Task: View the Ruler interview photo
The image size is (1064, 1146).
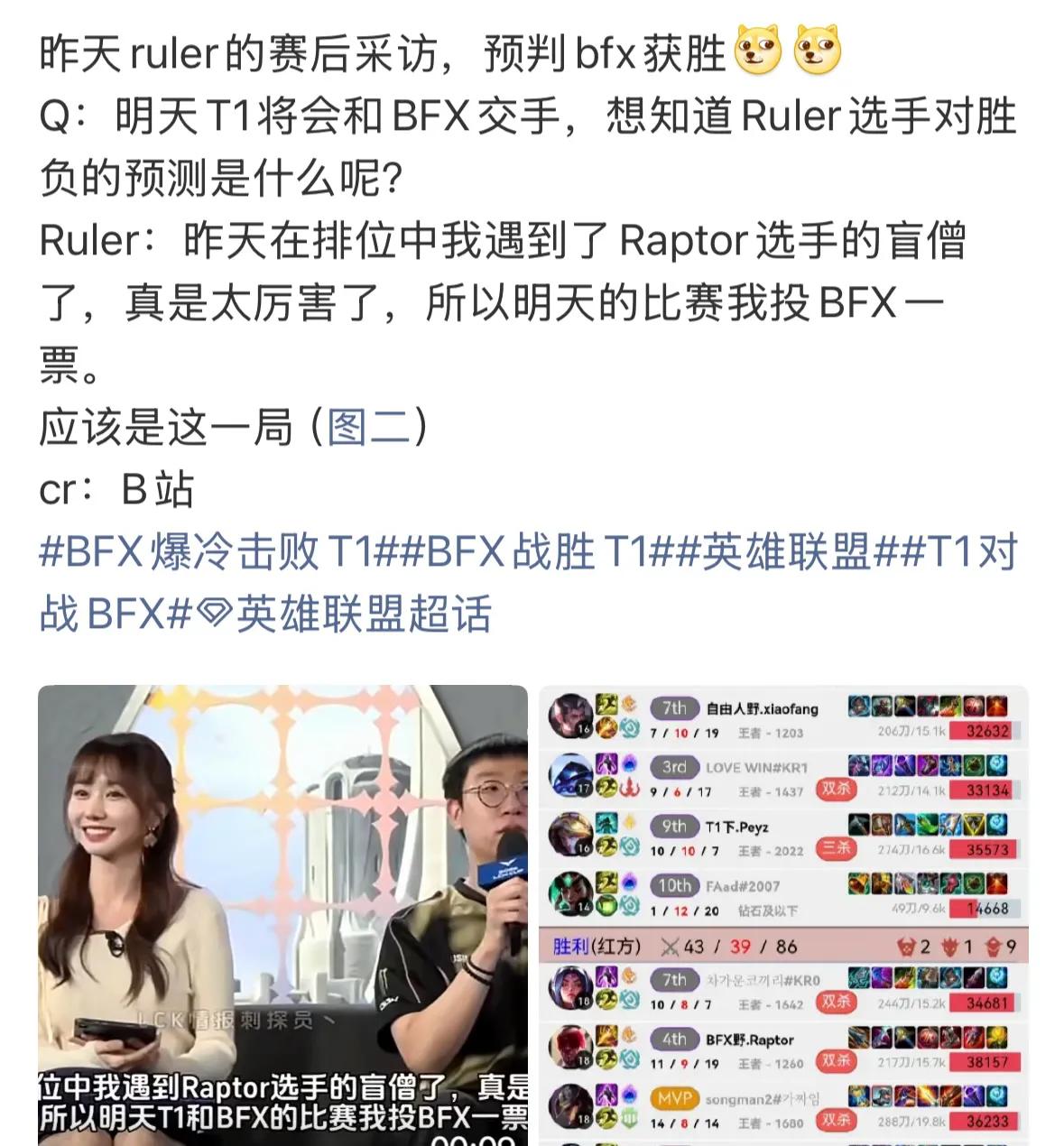Action: [282, 914]
